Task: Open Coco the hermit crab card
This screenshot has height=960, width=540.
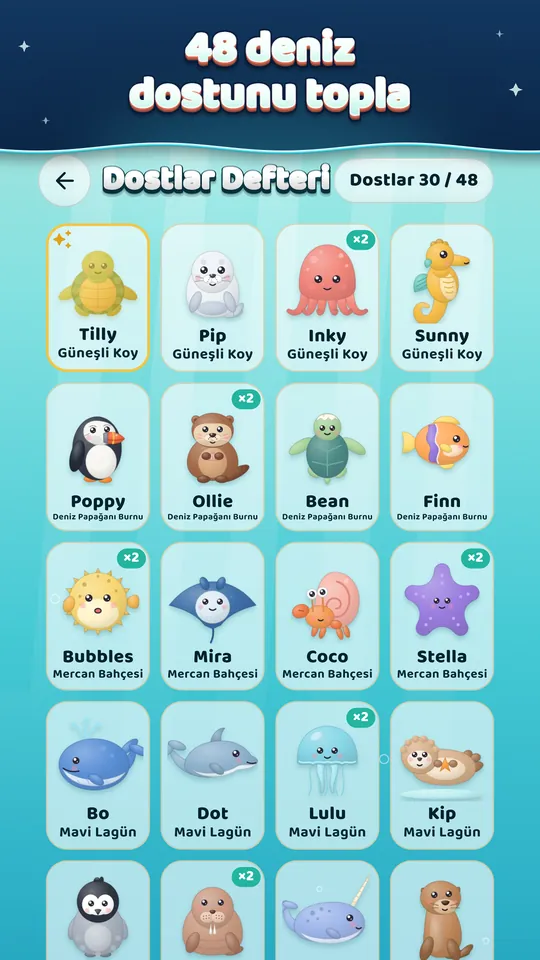Action: pyautogui.click(x=327, y=616)
